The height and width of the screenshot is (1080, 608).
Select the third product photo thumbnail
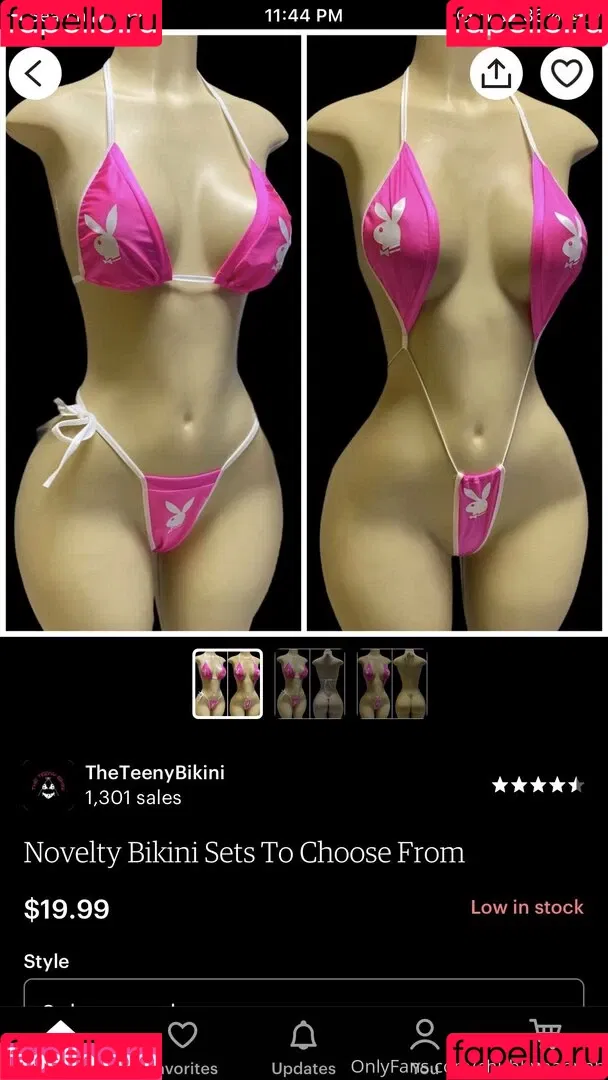(392, 684)
